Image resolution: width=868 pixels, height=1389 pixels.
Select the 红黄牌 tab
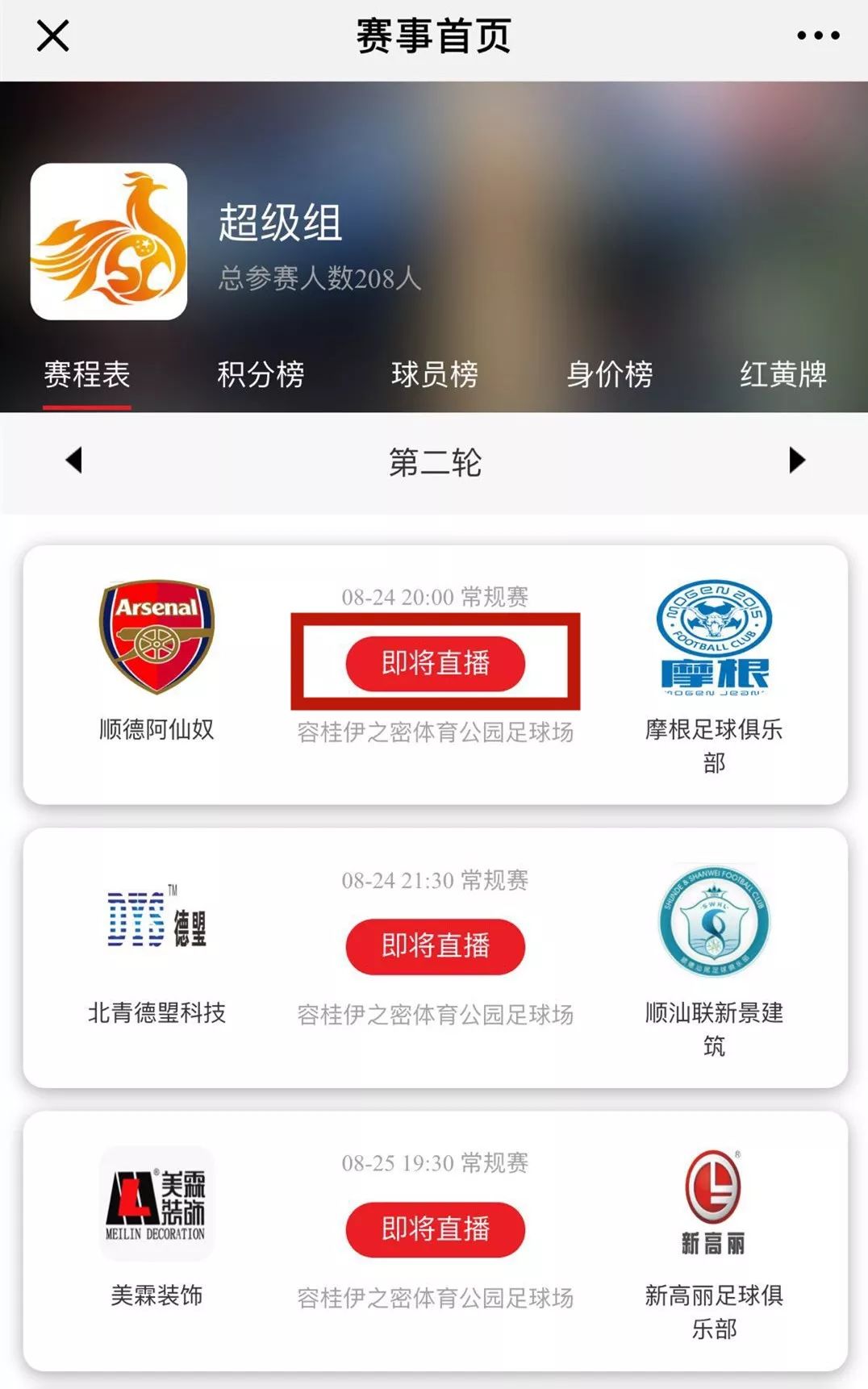(x=783, y=374)
